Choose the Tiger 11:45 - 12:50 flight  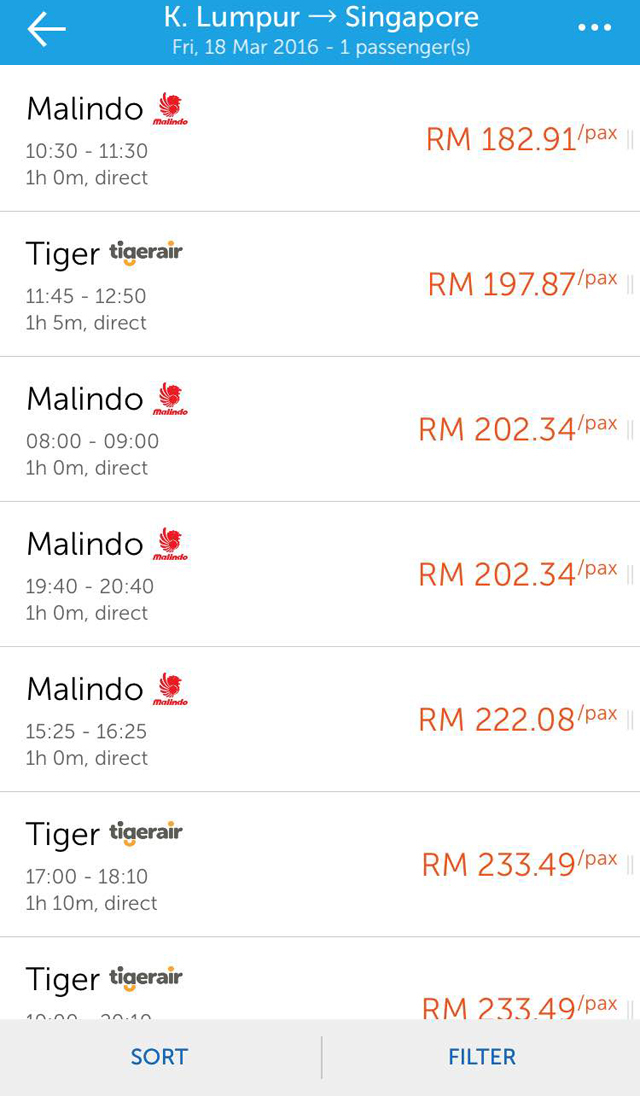(x=320, y=284)
